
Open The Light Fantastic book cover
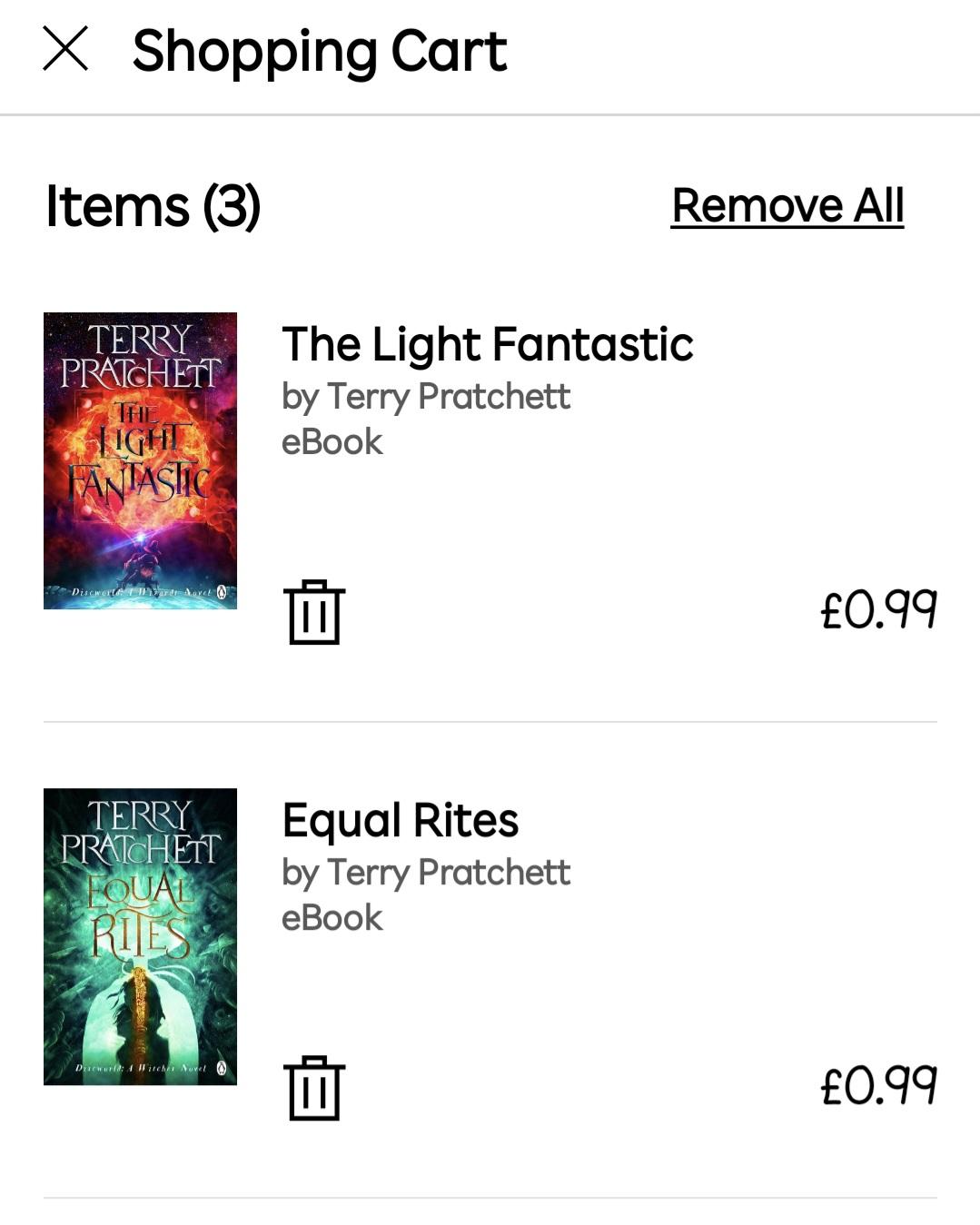pos(140,460)
